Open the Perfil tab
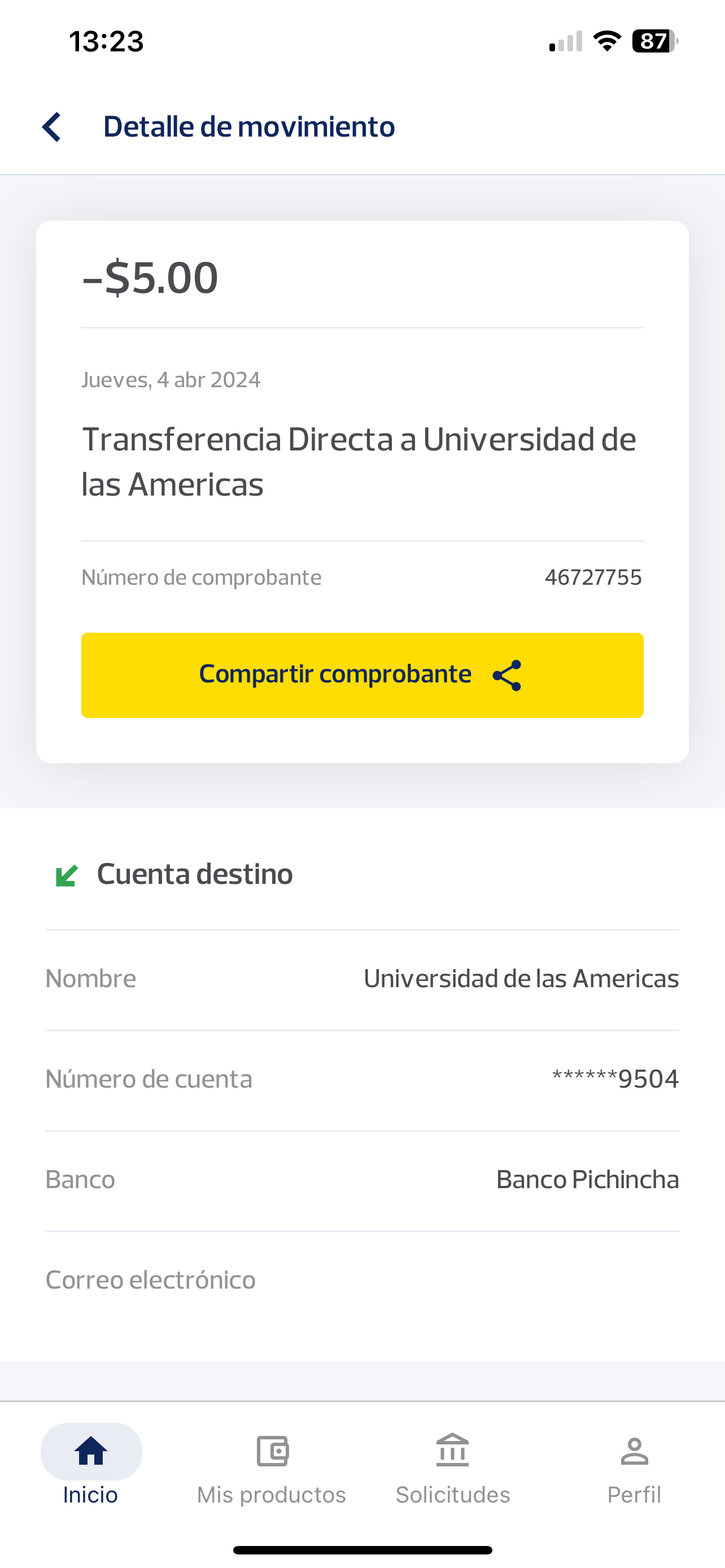Viewport: 725px width, 1568px height. coord(634,1467)
